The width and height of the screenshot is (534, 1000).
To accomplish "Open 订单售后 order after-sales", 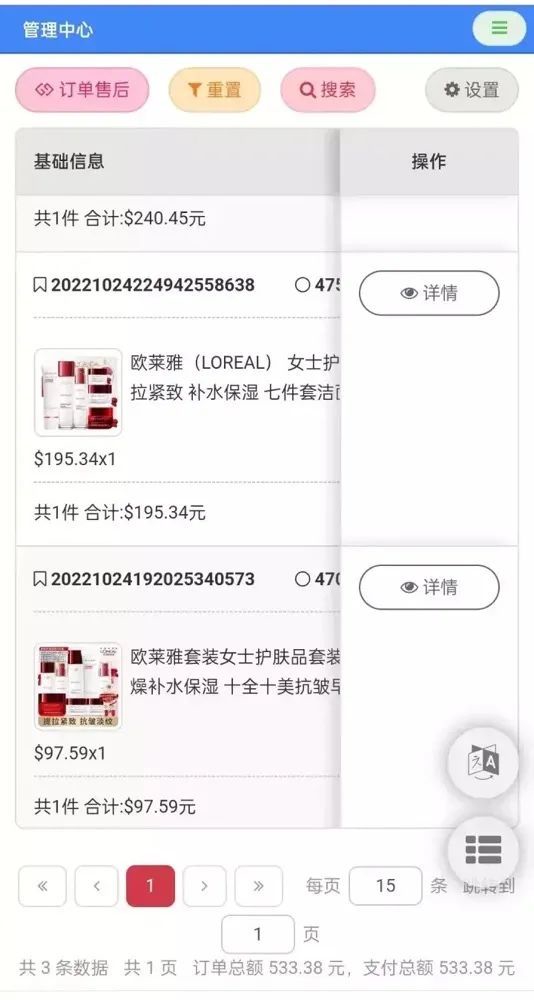I will [82, 90].
